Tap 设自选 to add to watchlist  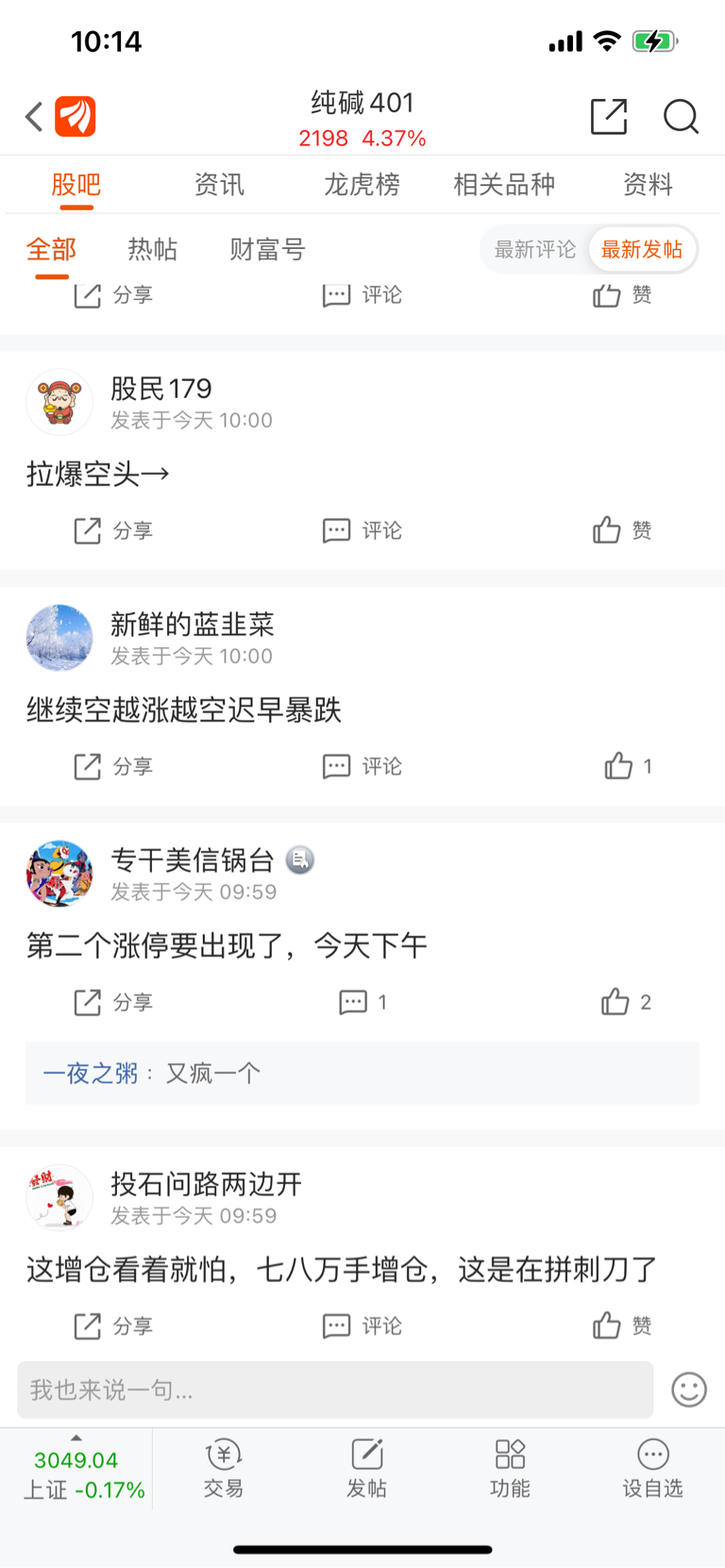652,1469
